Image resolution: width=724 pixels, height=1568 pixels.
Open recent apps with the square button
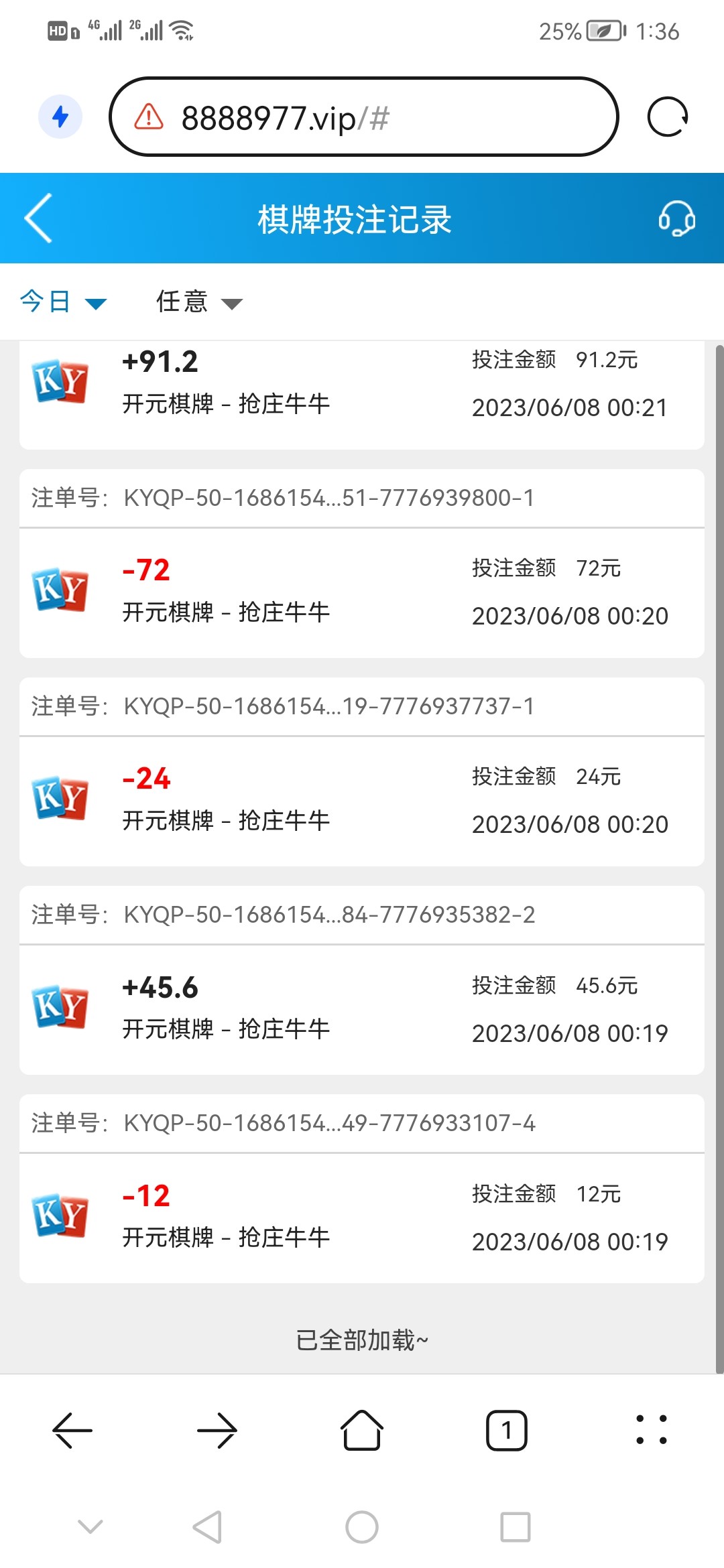click(515, 1527)
